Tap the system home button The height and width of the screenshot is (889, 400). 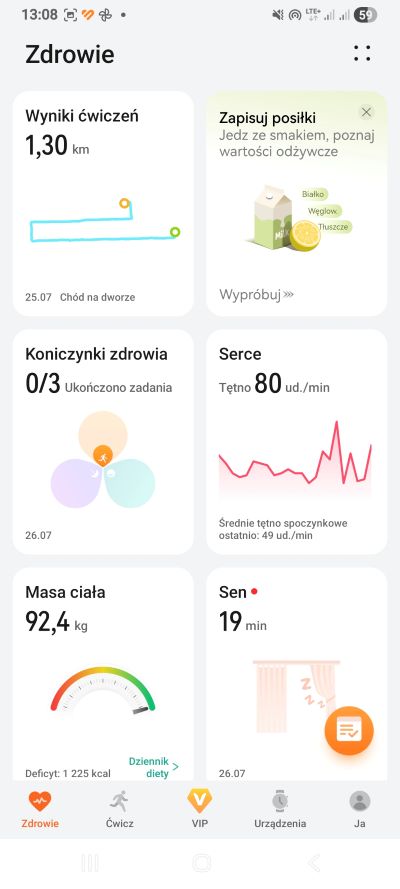tap(201, 863)
